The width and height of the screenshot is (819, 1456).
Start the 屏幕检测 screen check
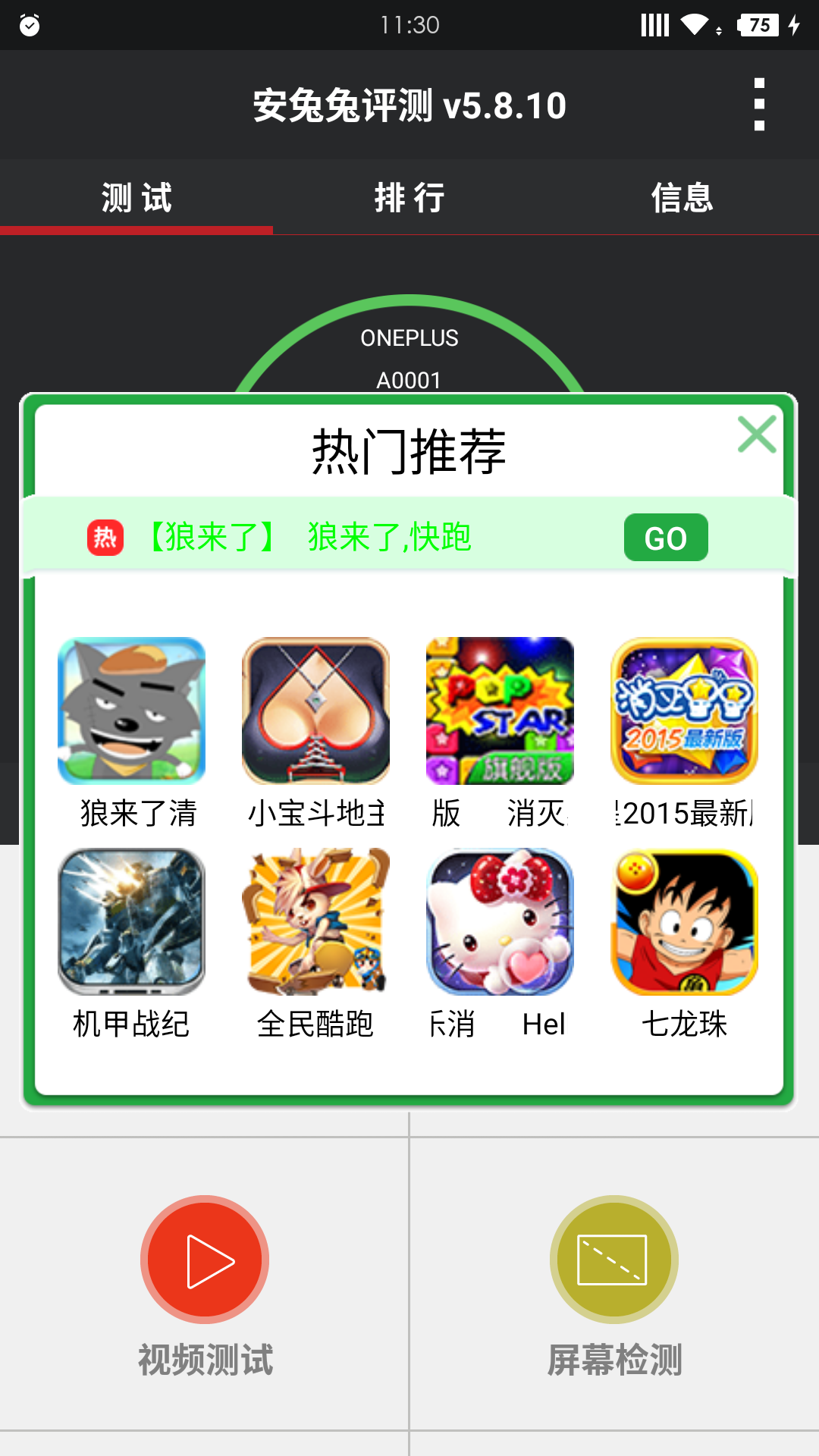click(613, 1260)
